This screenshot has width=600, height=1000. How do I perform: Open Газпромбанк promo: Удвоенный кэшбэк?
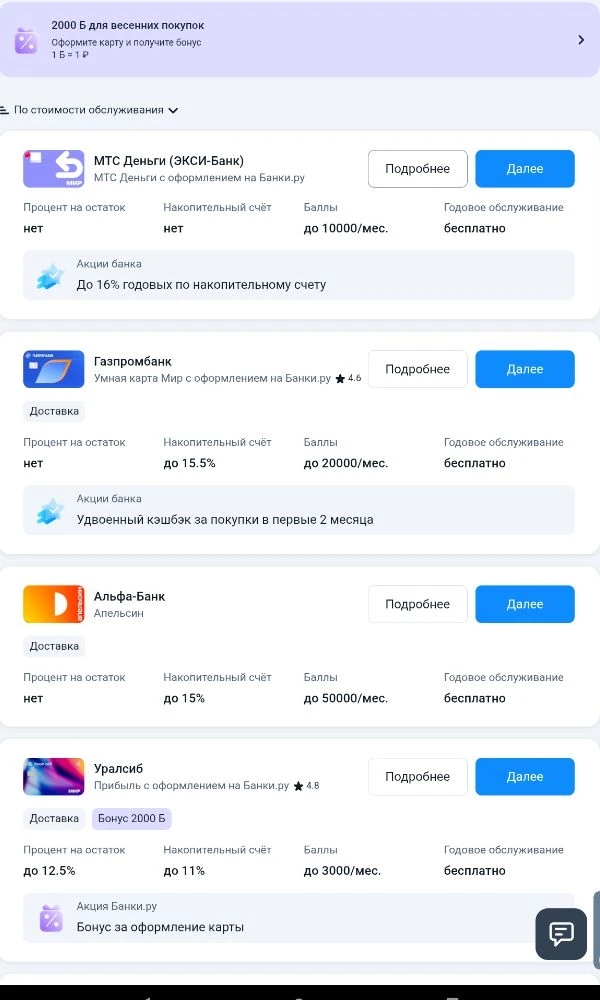click(x=299, y=510)
